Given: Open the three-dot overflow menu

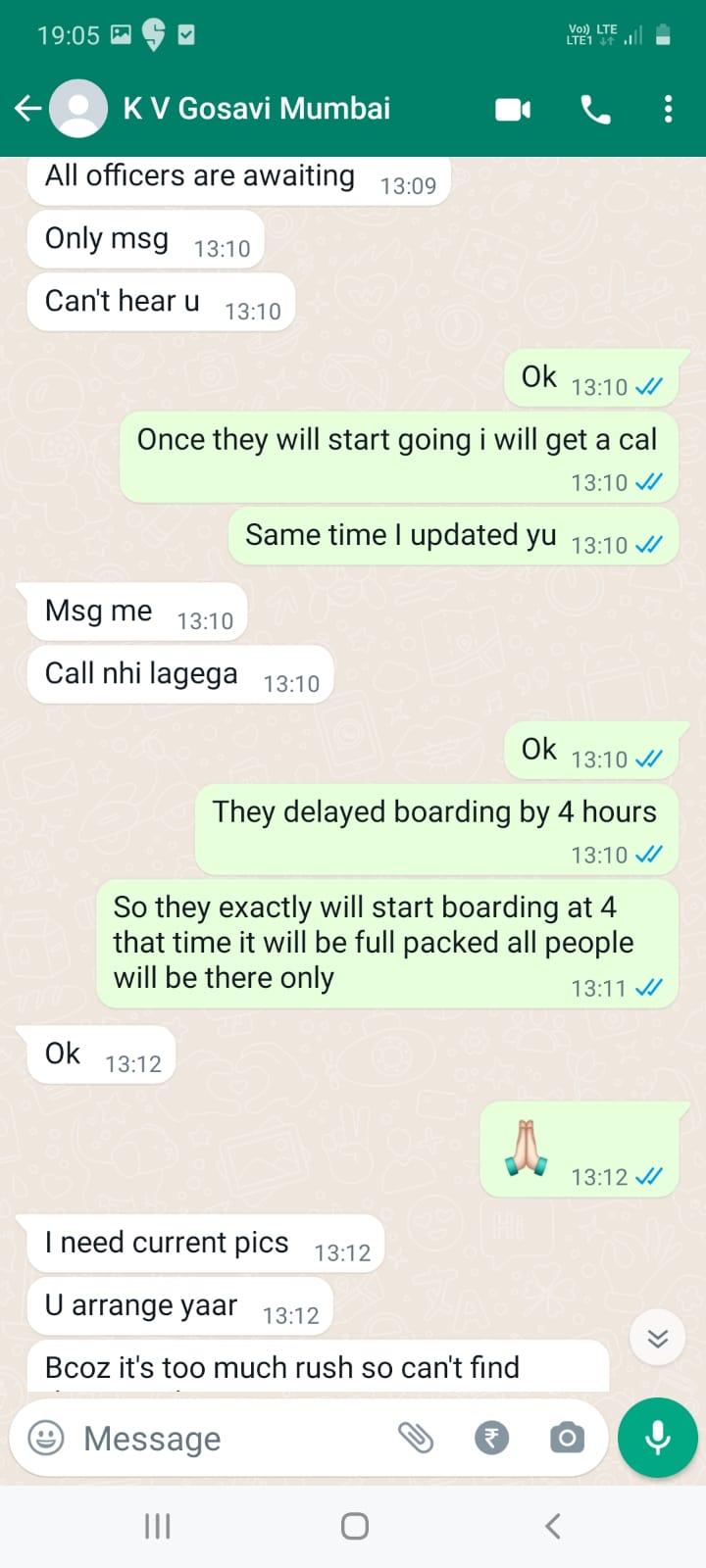Looking at the screenshot, I should [668, 109].
